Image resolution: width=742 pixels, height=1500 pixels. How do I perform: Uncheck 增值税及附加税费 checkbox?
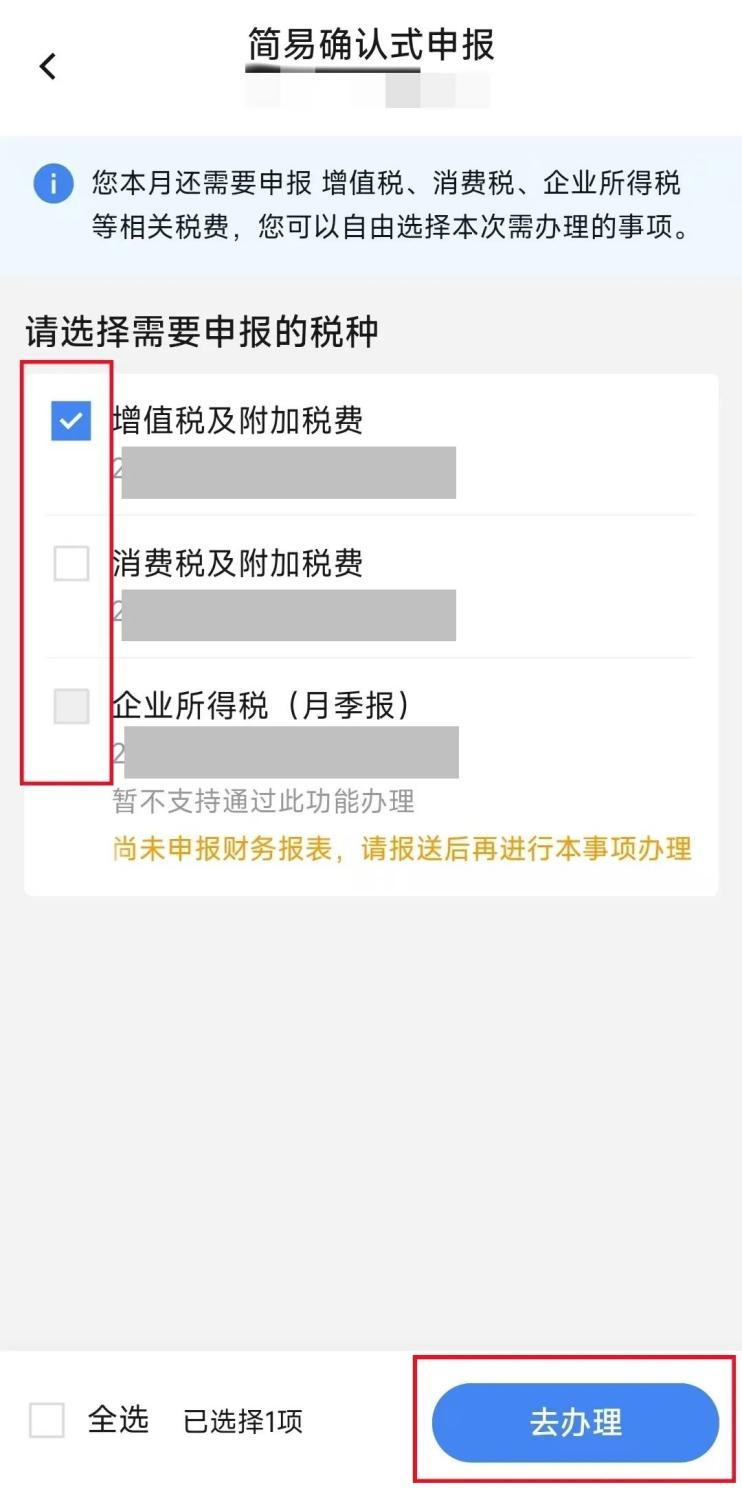click(71, 421)
